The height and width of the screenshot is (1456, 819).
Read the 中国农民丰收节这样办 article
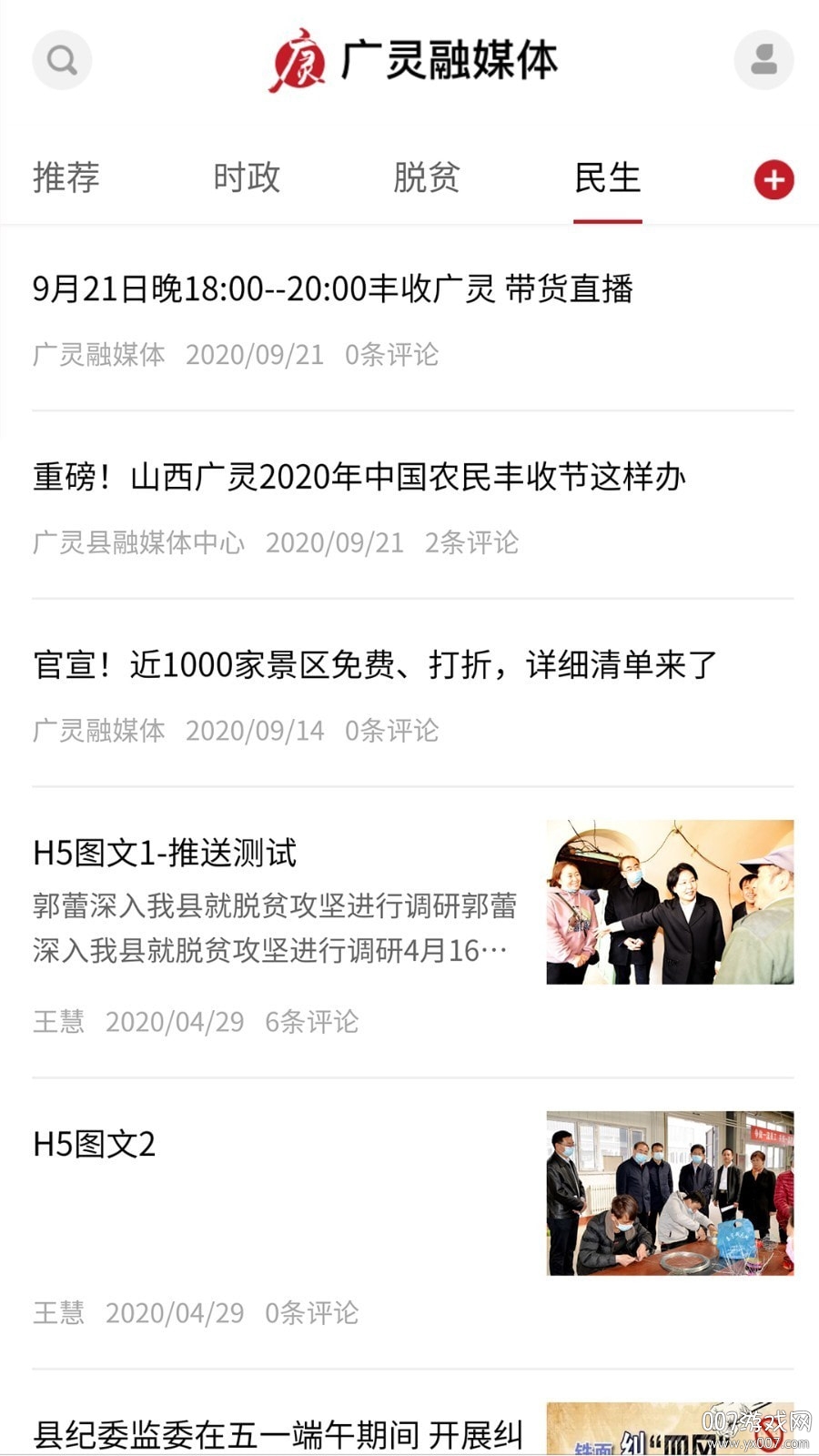[359, 477]
